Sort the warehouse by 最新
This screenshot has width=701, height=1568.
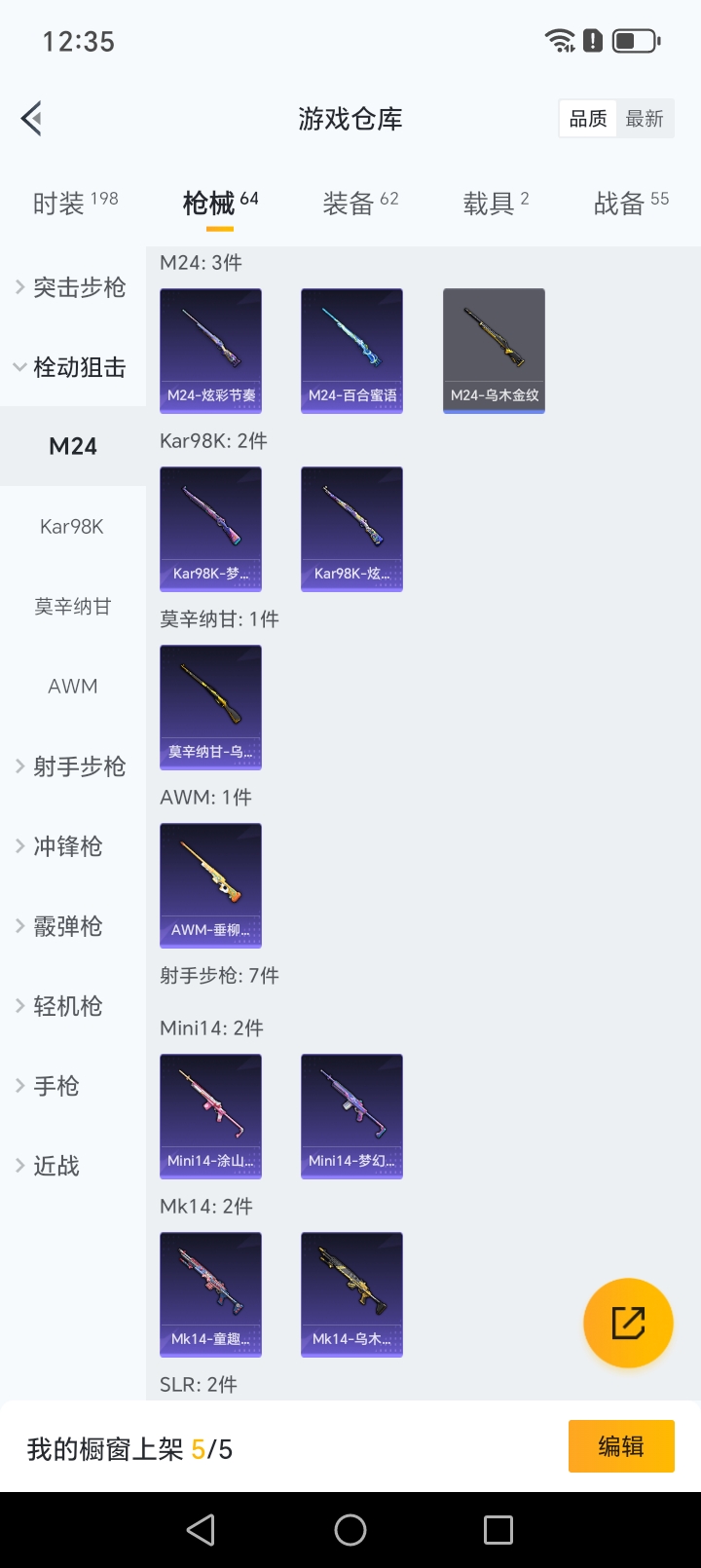click(x=645, y=119)
